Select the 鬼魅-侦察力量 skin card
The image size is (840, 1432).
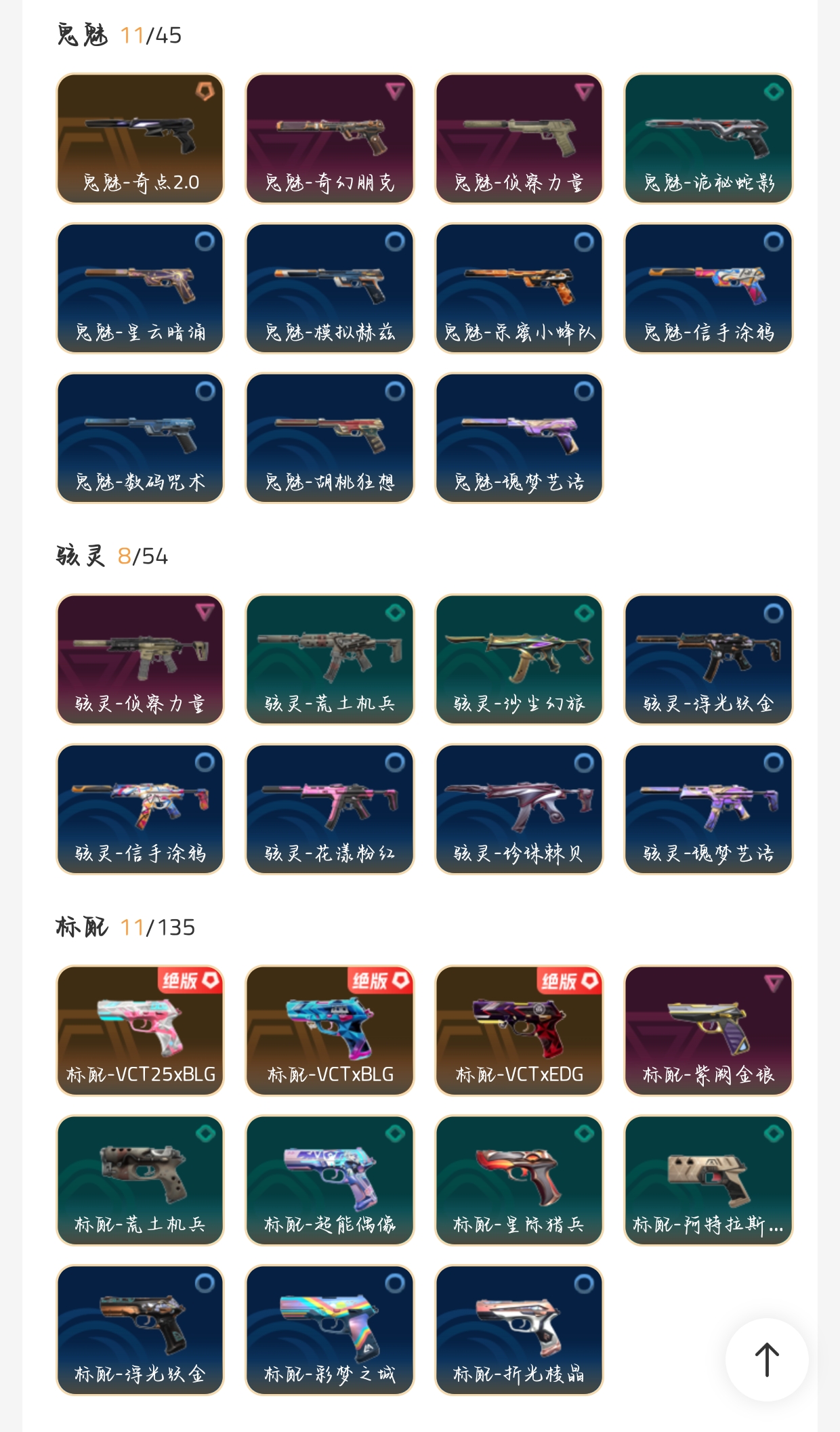point(519,139)
